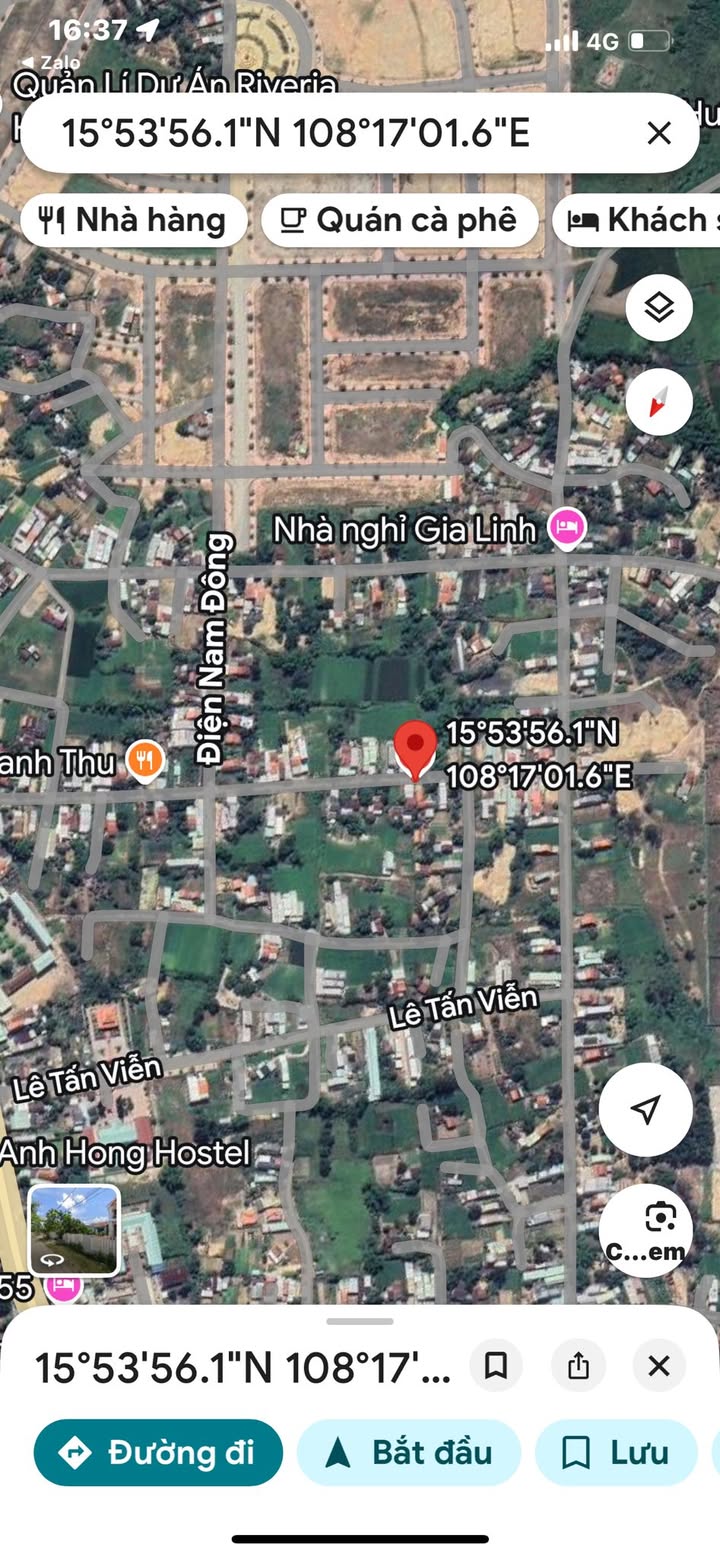Open the Anh Thu restaurant marker
The width and height of the screenshot is (720, 1557).
coord(146,761)
